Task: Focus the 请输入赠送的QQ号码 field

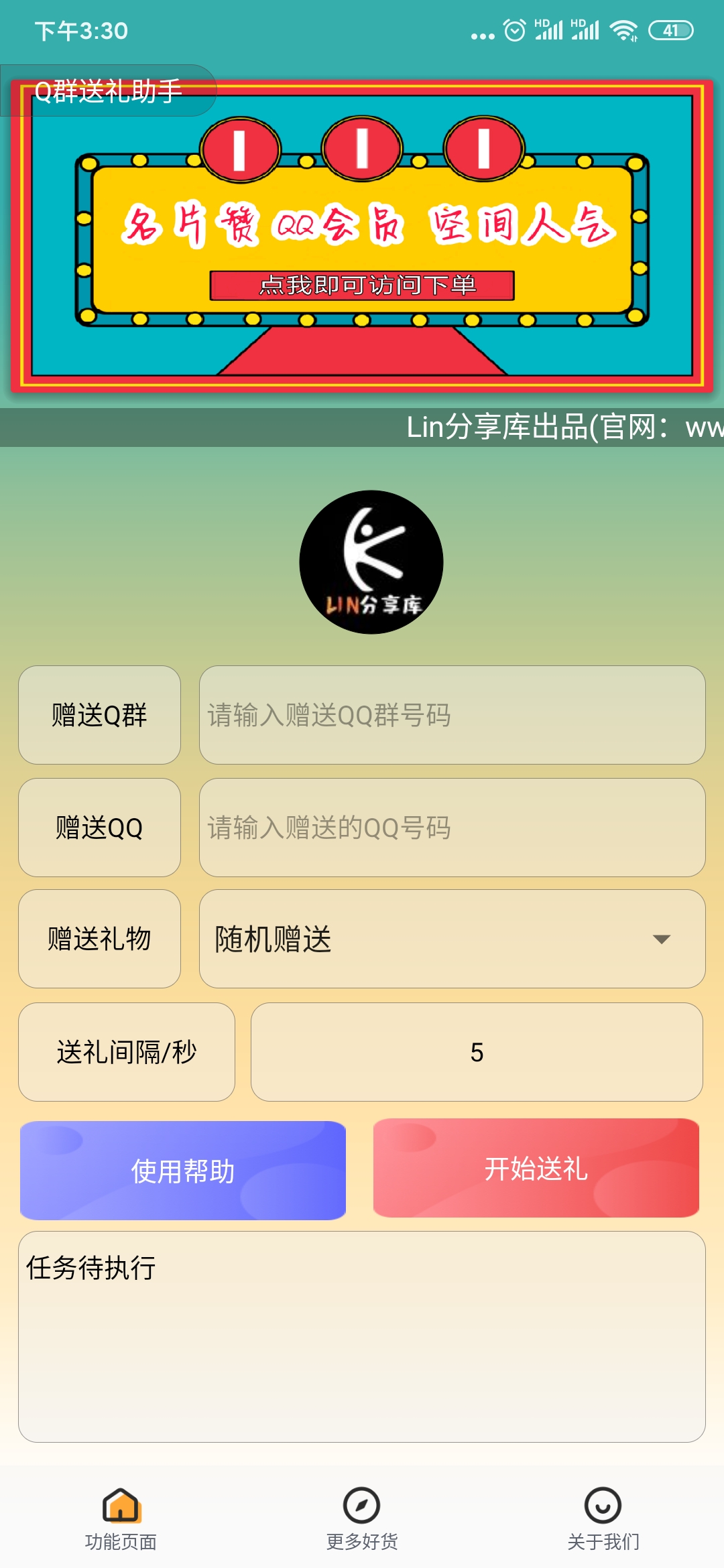Action: tap(452, 828)
